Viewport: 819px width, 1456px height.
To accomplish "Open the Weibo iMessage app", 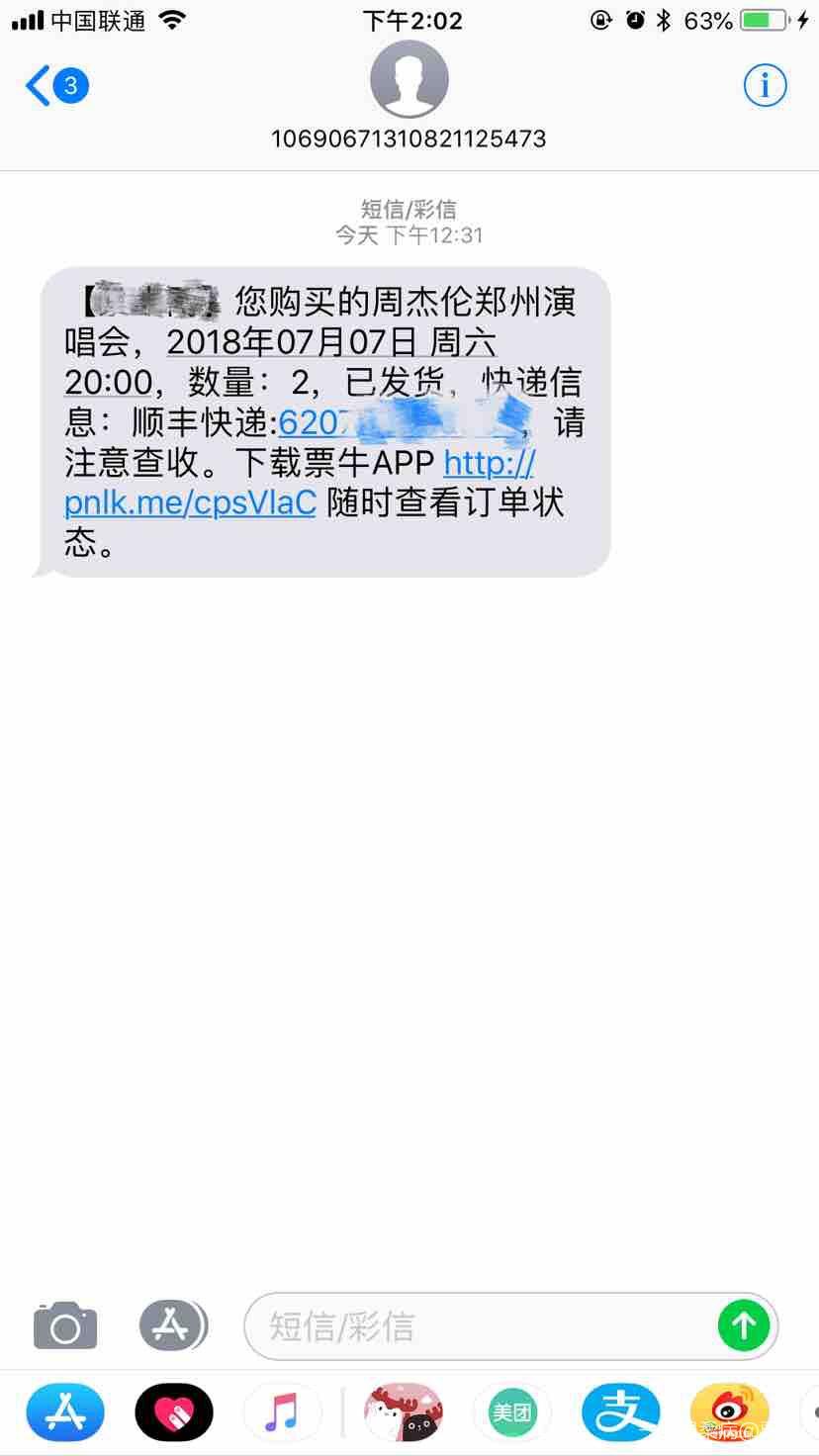I will click(x=729, y=1411).
